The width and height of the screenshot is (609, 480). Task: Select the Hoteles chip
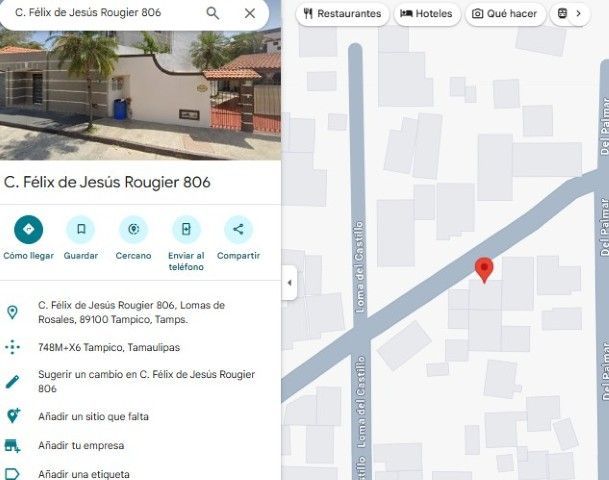point(427,14)
